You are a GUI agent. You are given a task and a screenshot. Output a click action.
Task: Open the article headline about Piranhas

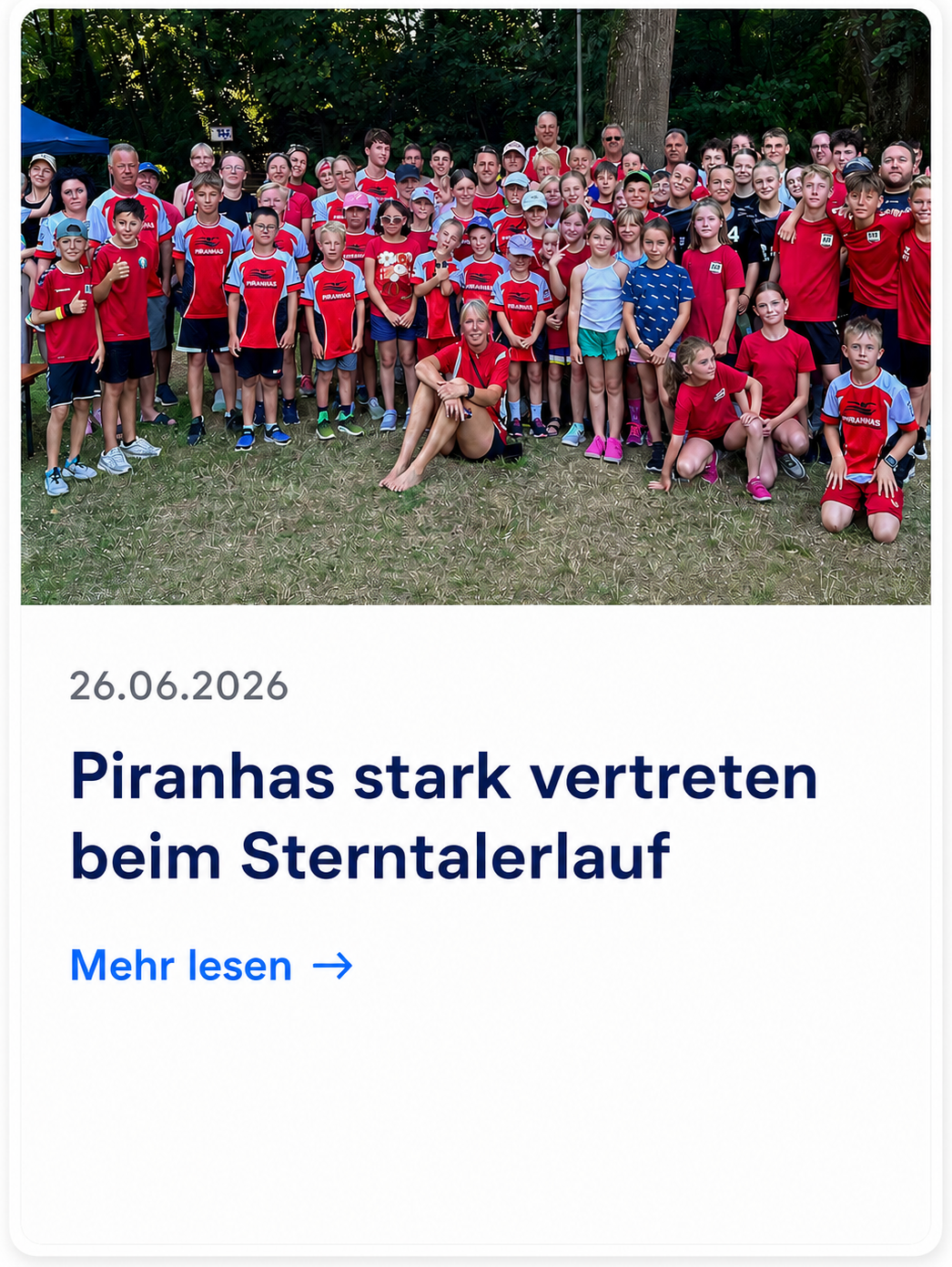pos(444,816)
